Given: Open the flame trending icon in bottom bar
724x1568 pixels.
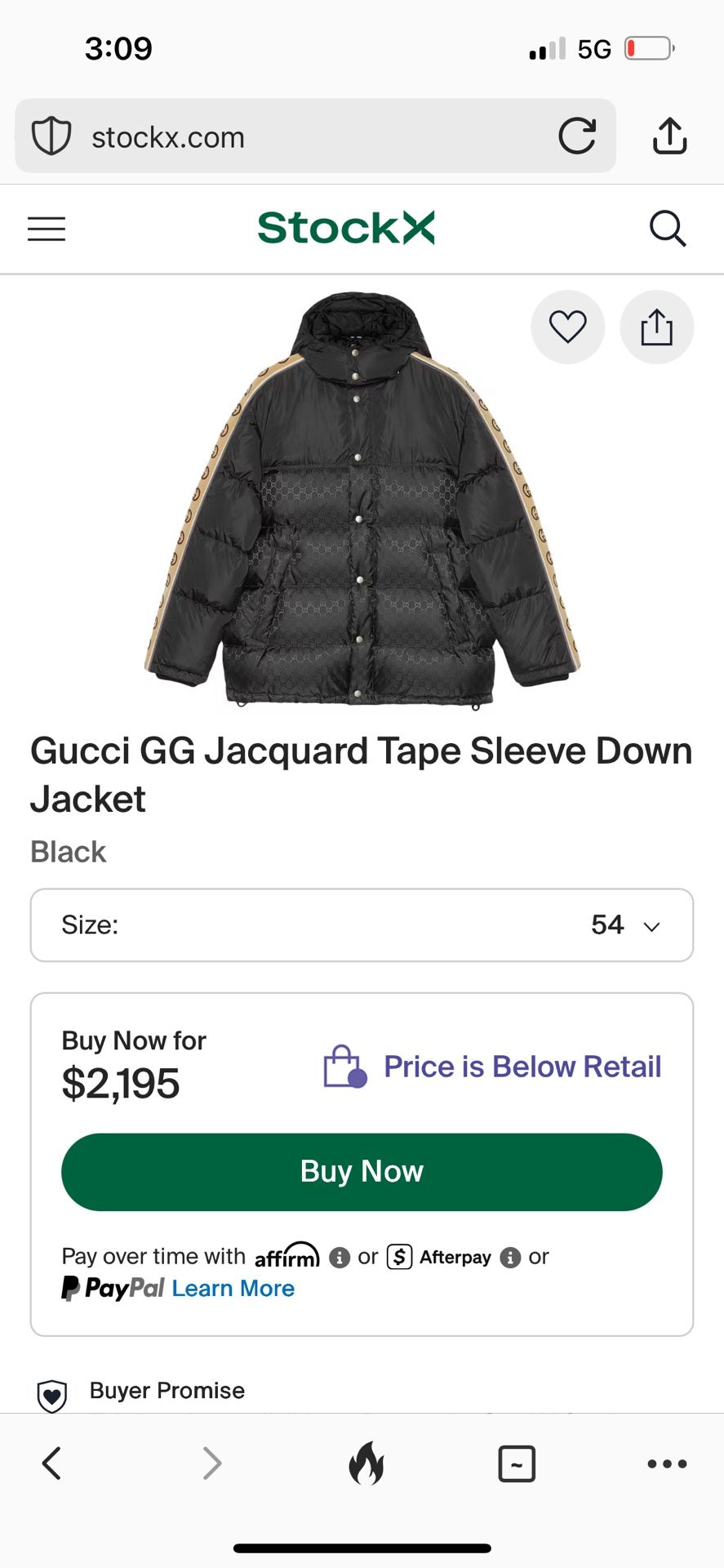Looking at the screenshot, I should coord(366,1463).
